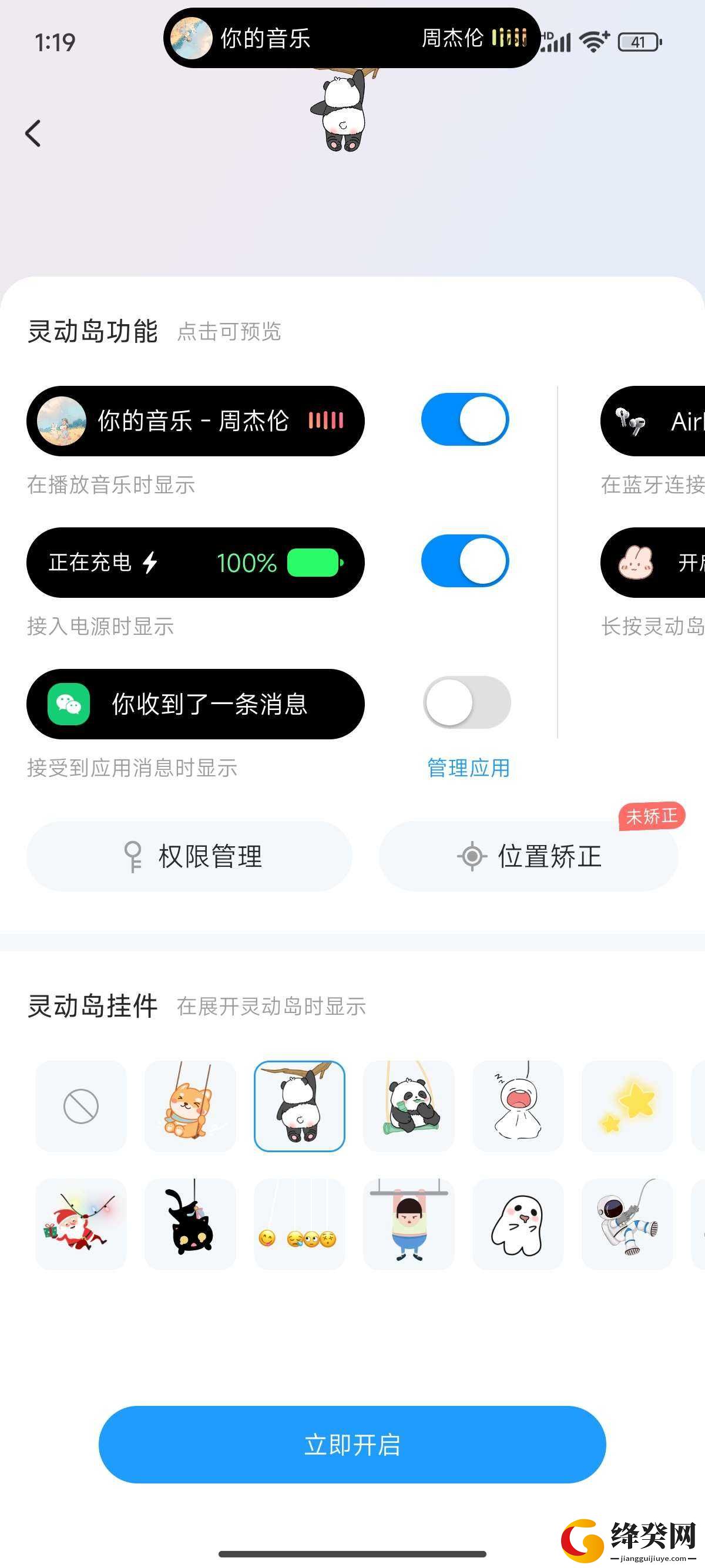Image resolution: width=705 pixels, height=1568 pixels.
Task: Preview the 你收到了一条消息 notification island
Action: click(196, 704)
